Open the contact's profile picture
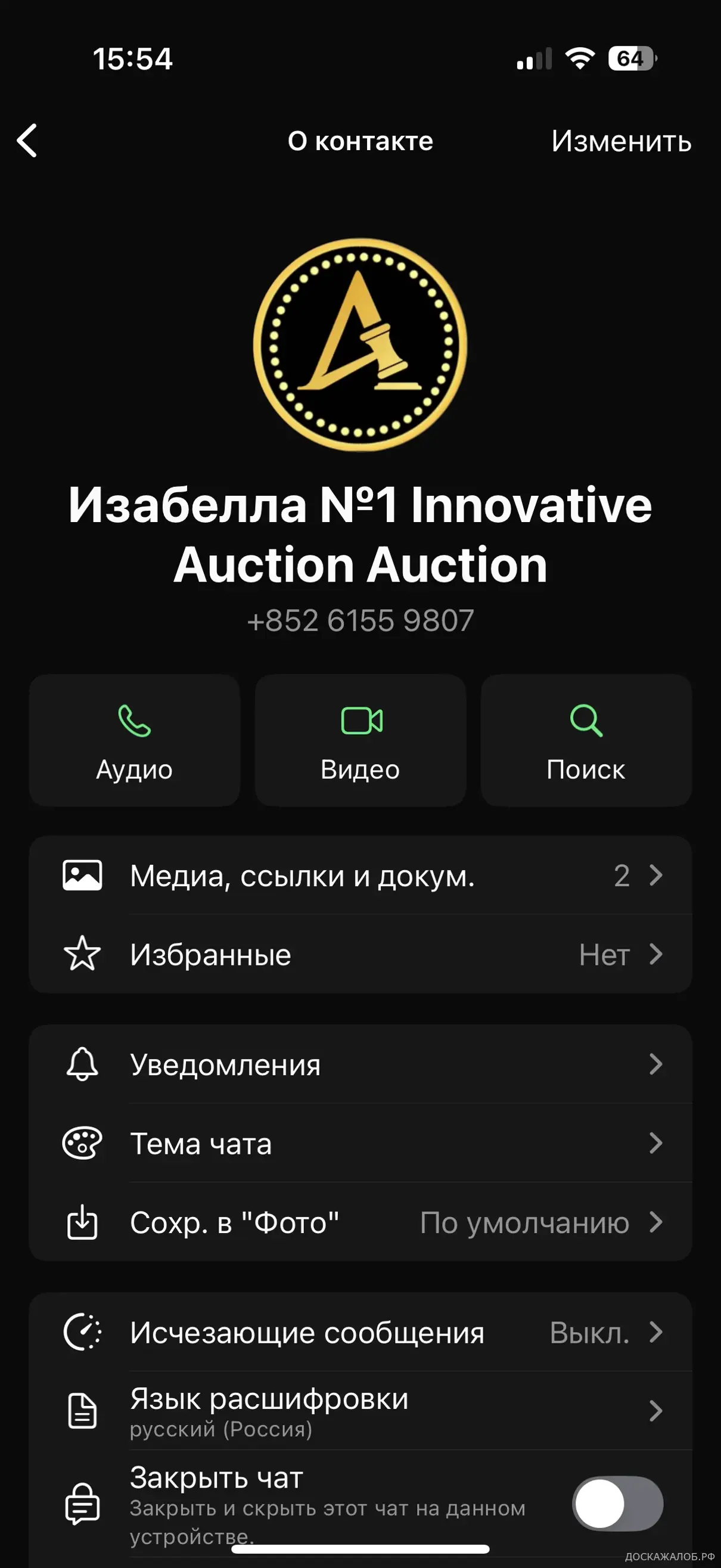 tap(360, 344)
